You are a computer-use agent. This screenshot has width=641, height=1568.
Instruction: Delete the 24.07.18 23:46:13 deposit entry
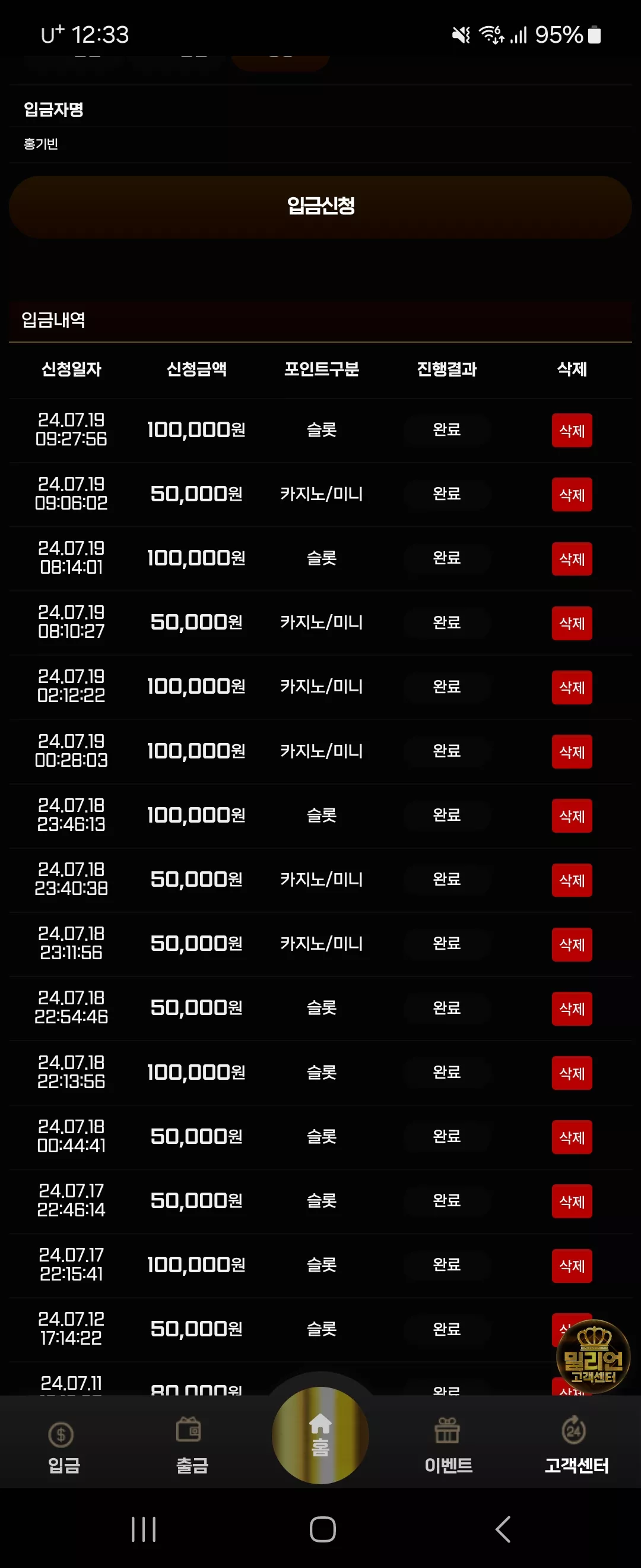coord(572,815)
